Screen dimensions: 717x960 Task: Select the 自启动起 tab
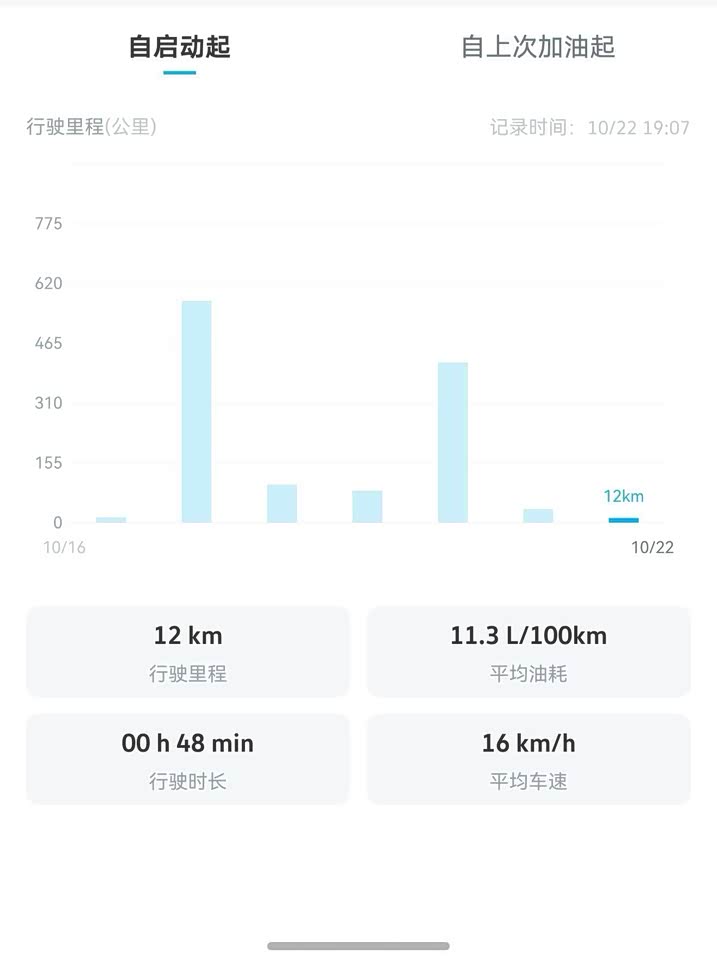(x=180, y=47)
